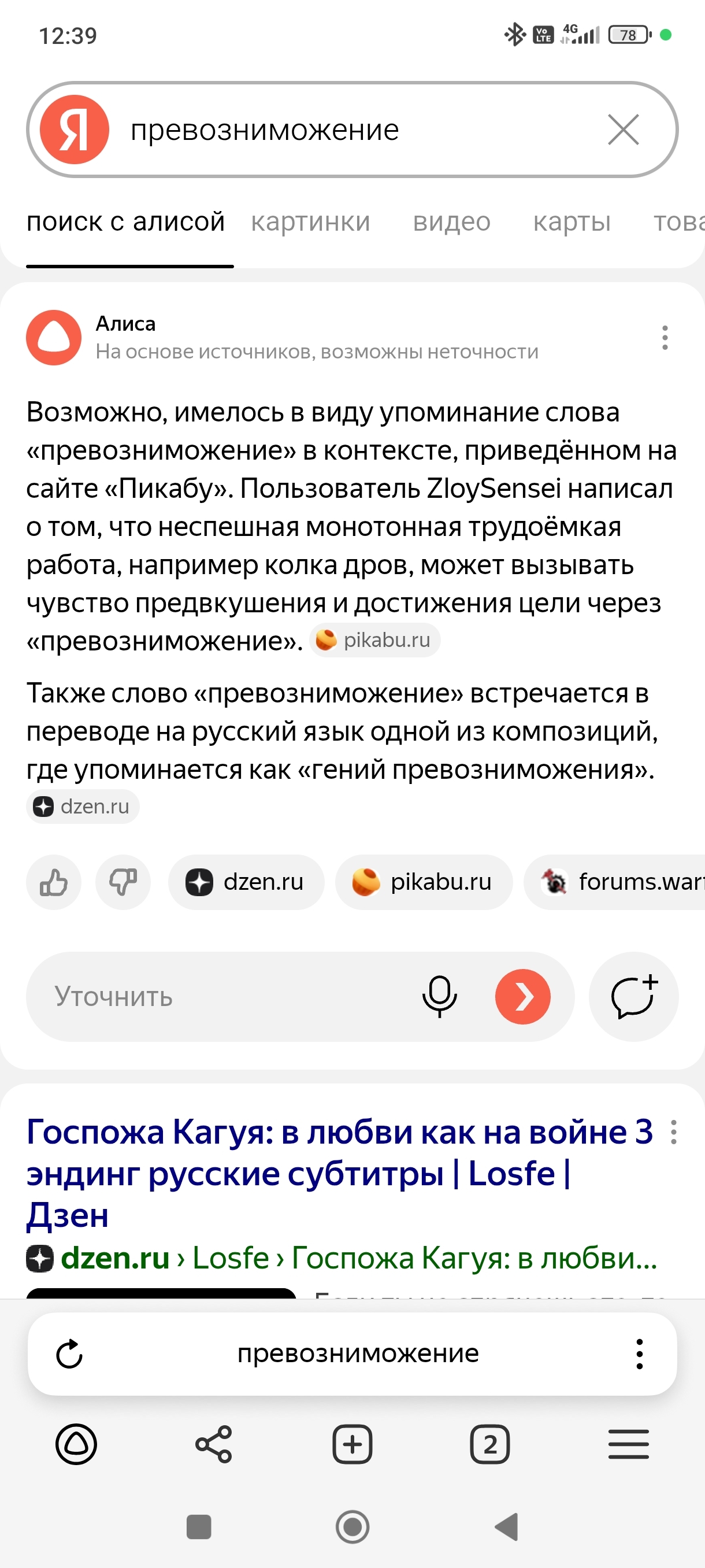Image resolution: width=705 pixels, height=1568 pixels.
Task: Share this page
Action: 213,1444
